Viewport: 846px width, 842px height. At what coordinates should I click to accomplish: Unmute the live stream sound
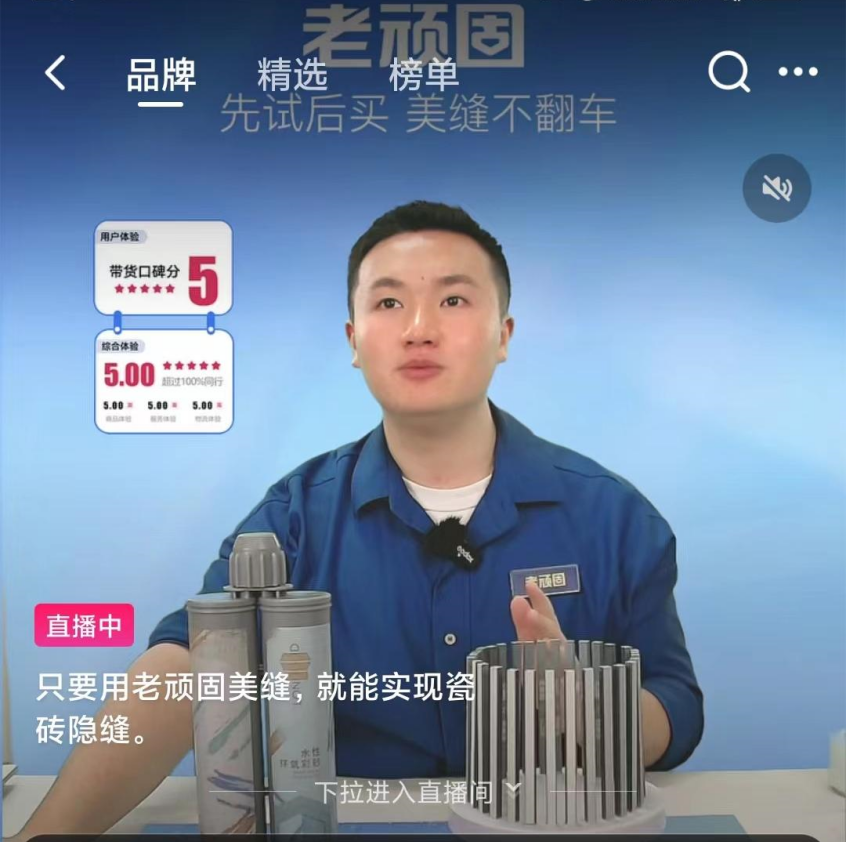point(777,188)
